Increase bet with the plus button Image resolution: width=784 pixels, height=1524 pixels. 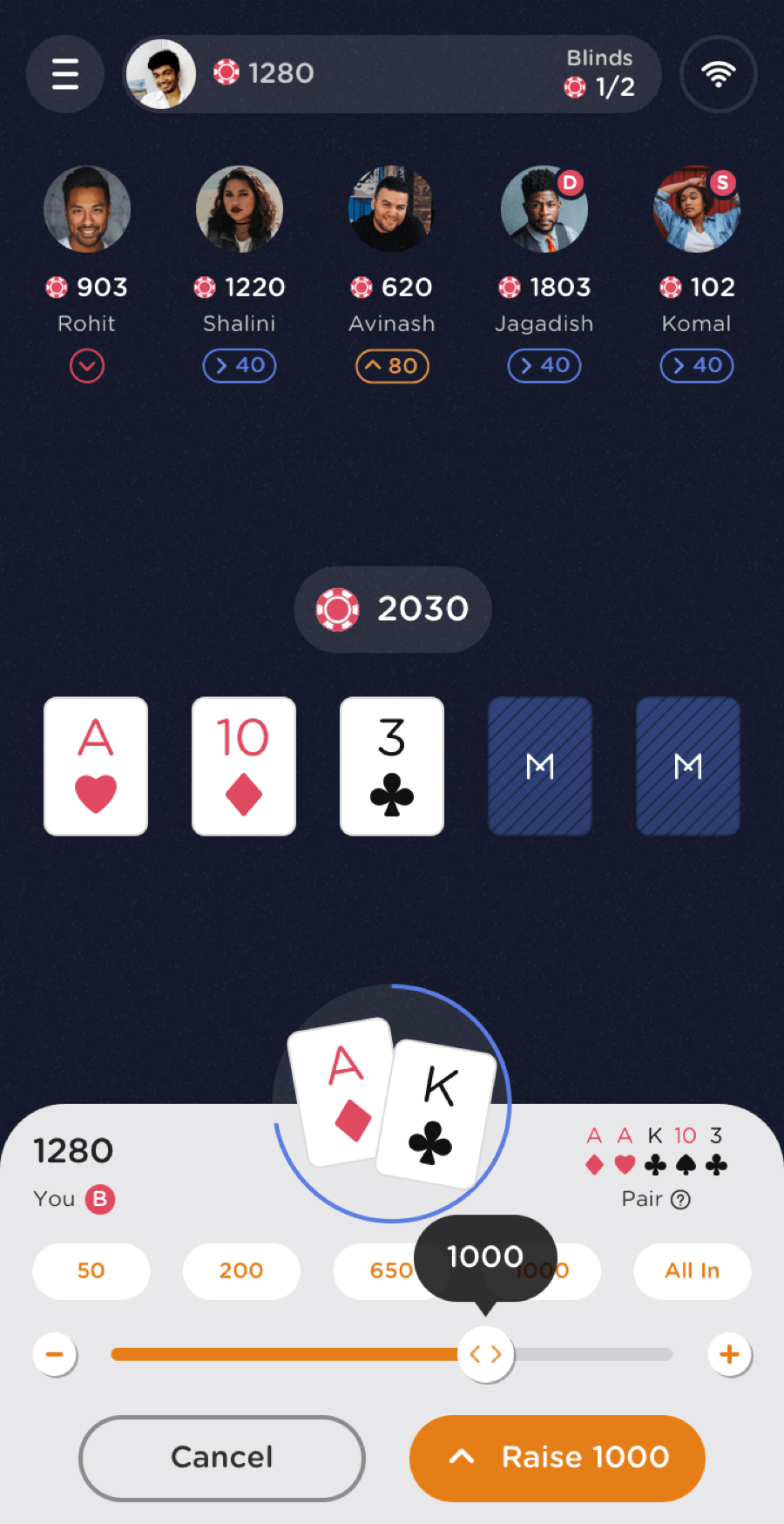coord(729,1354)
